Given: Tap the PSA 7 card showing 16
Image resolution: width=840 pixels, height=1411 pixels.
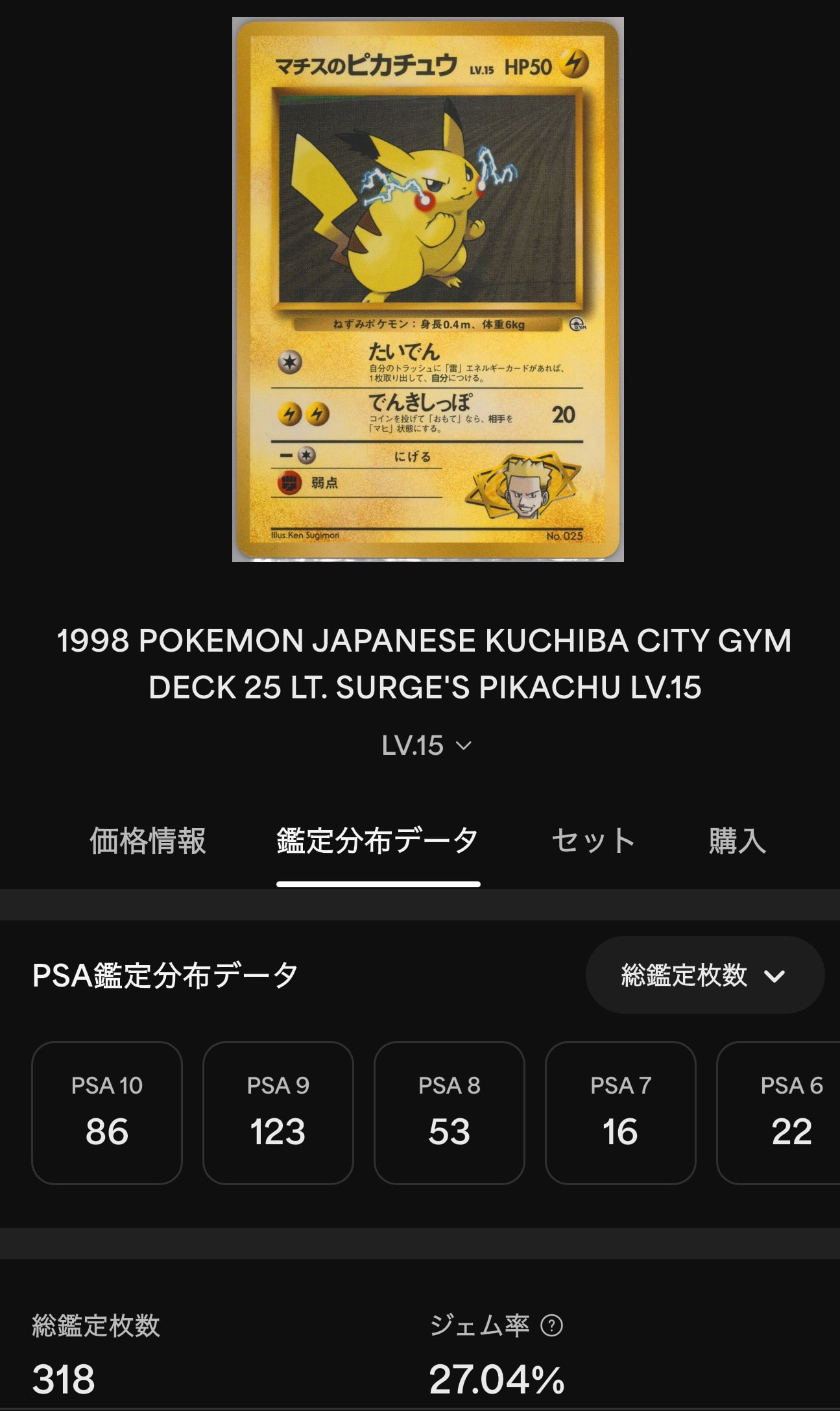Looking at the screenshot, I should 621,1112.
